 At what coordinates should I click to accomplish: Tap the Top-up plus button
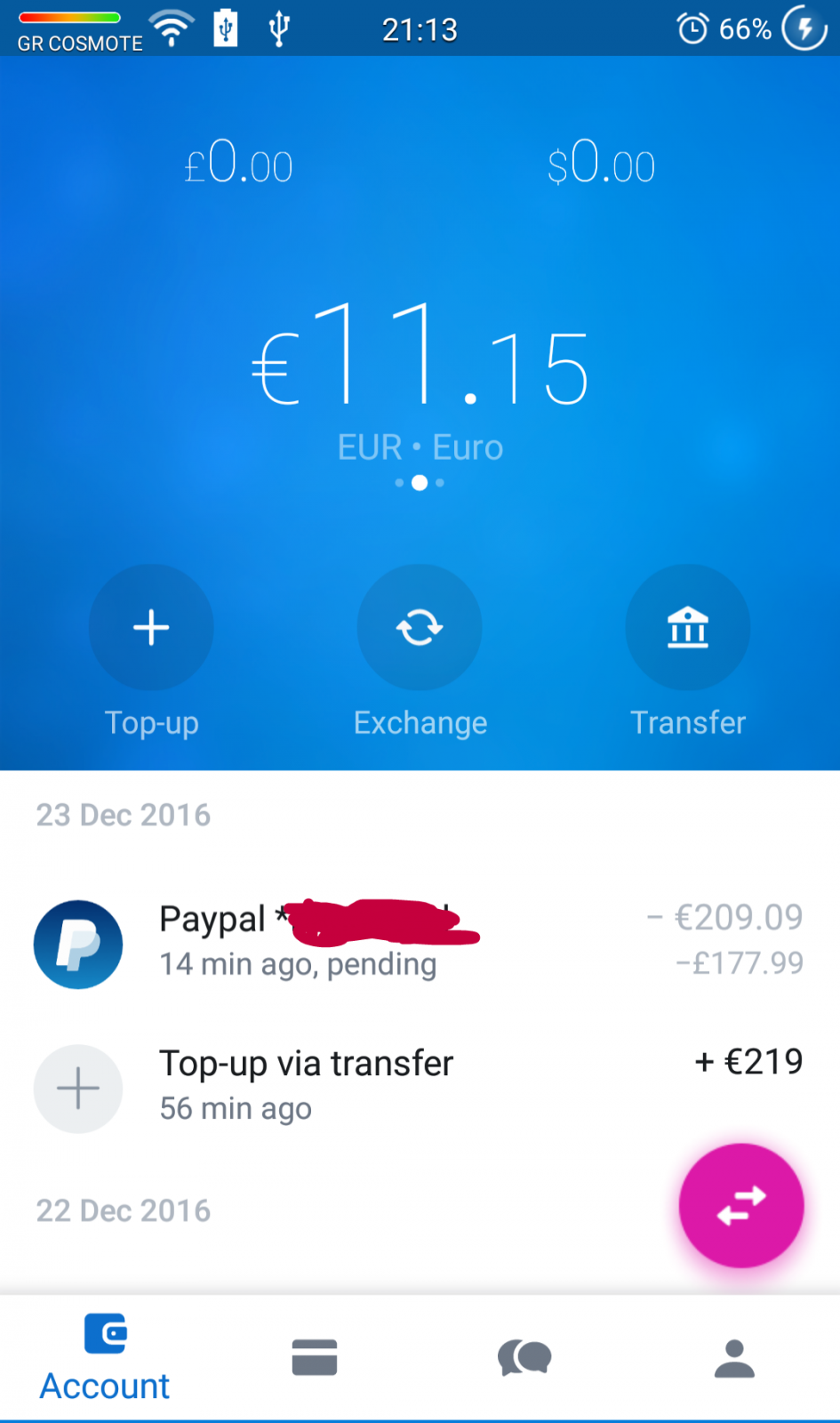tap(151, 627)
